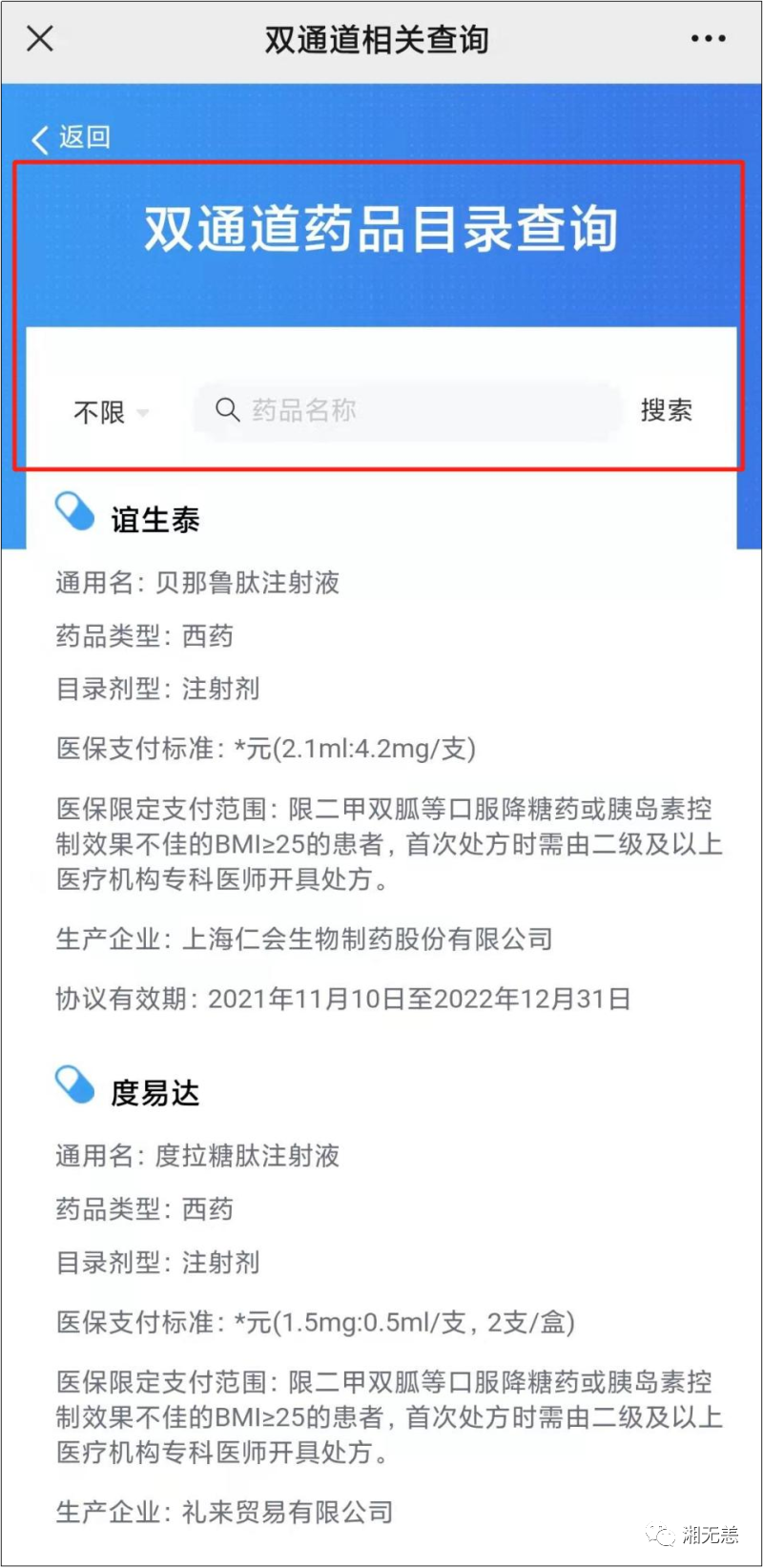Expand the 不限 filter dropdown
This screenshot has width=763, height=1568.
tap(111, 412)
